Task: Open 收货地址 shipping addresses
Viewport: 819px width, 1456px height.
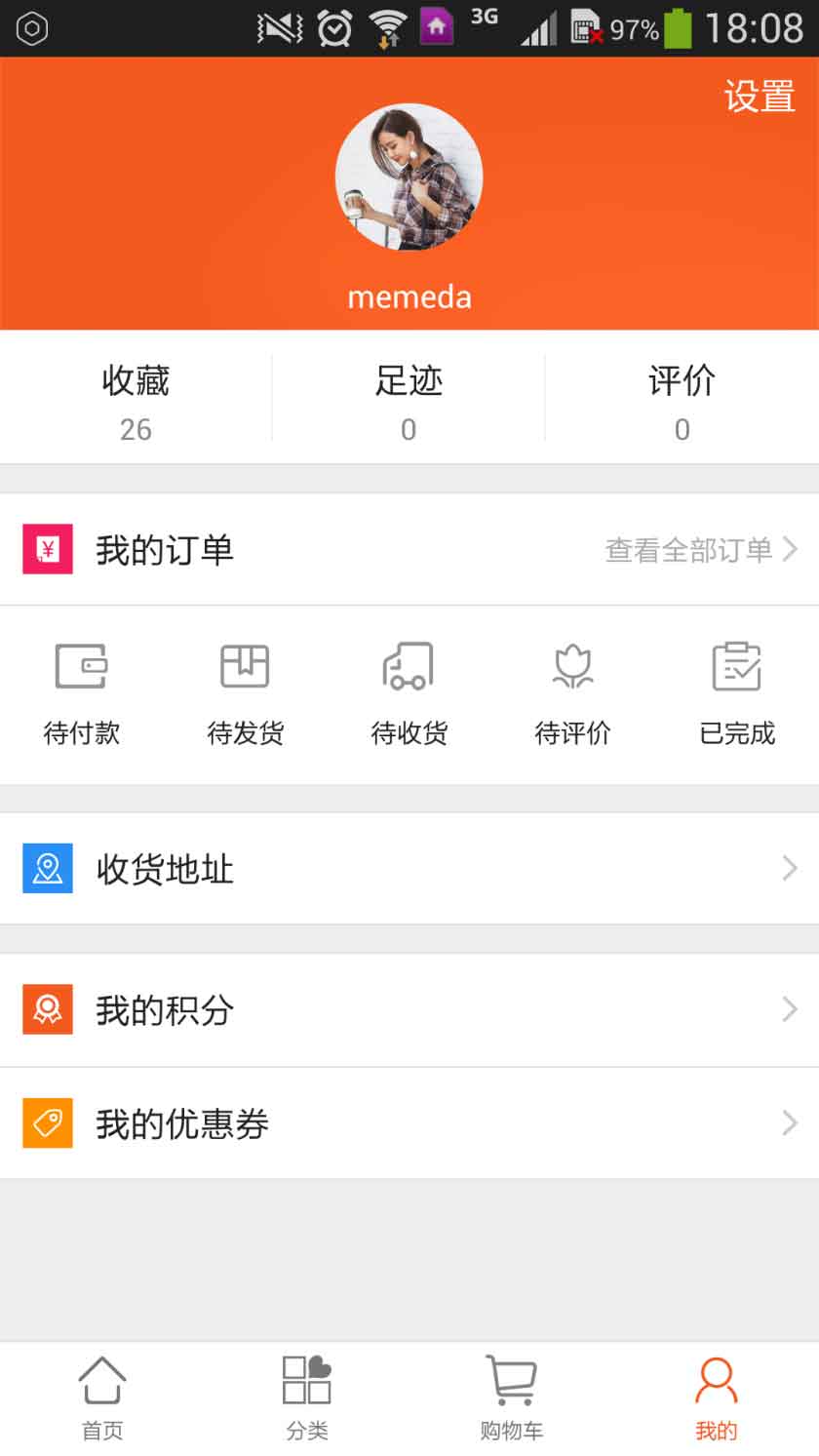Action: point(409,868)
